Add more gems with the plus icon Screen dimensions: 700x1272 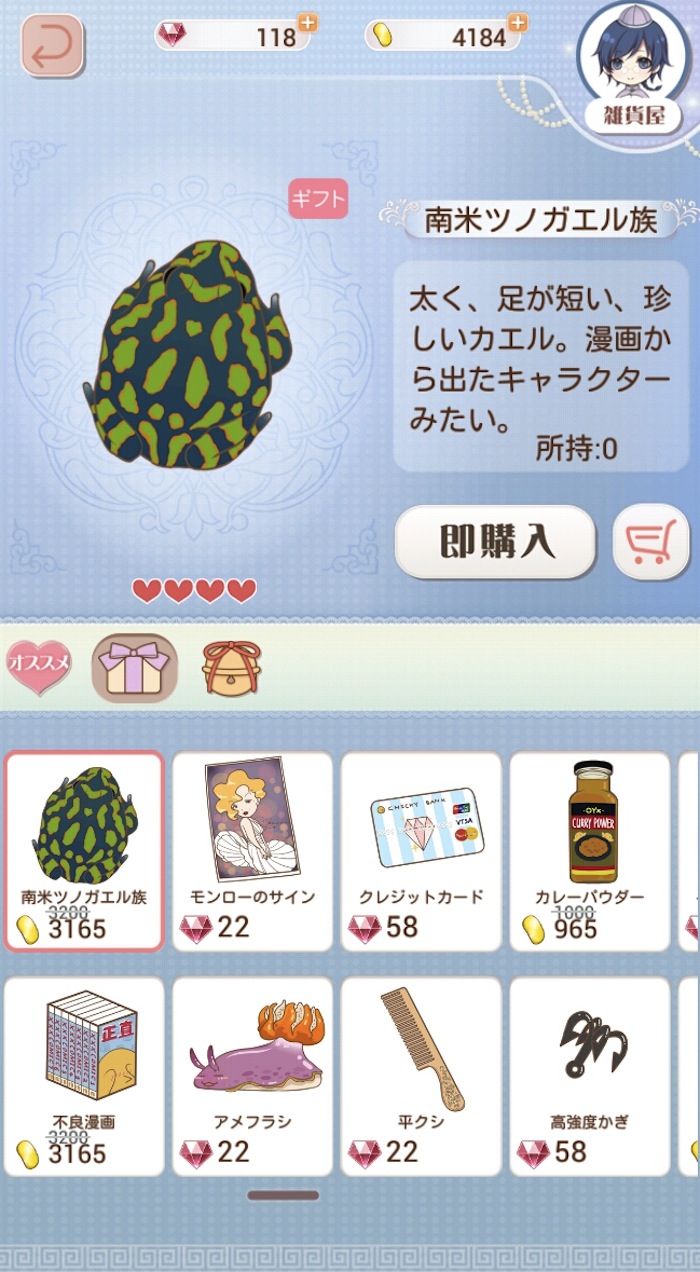click(308, 22)
